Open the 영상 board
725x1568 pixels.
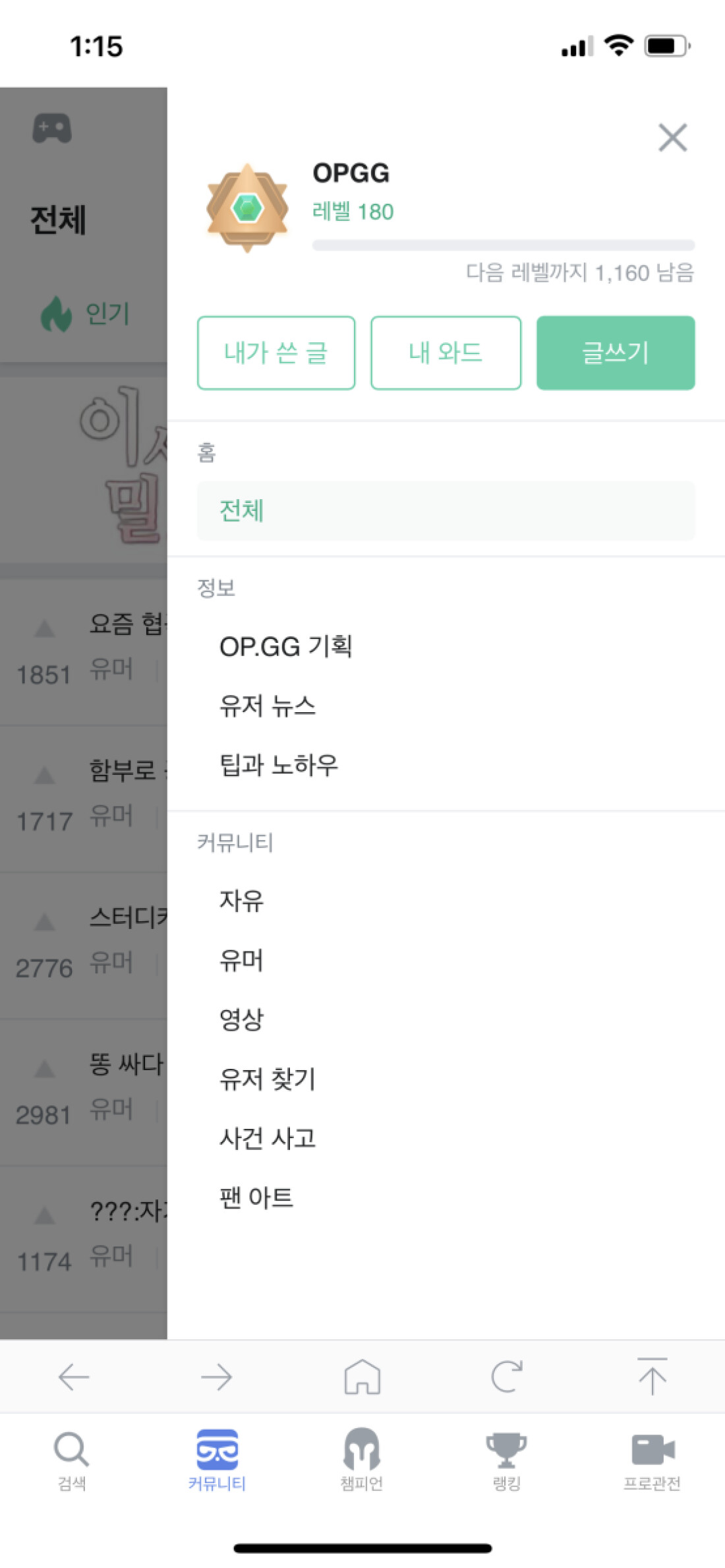(241, 1019)
